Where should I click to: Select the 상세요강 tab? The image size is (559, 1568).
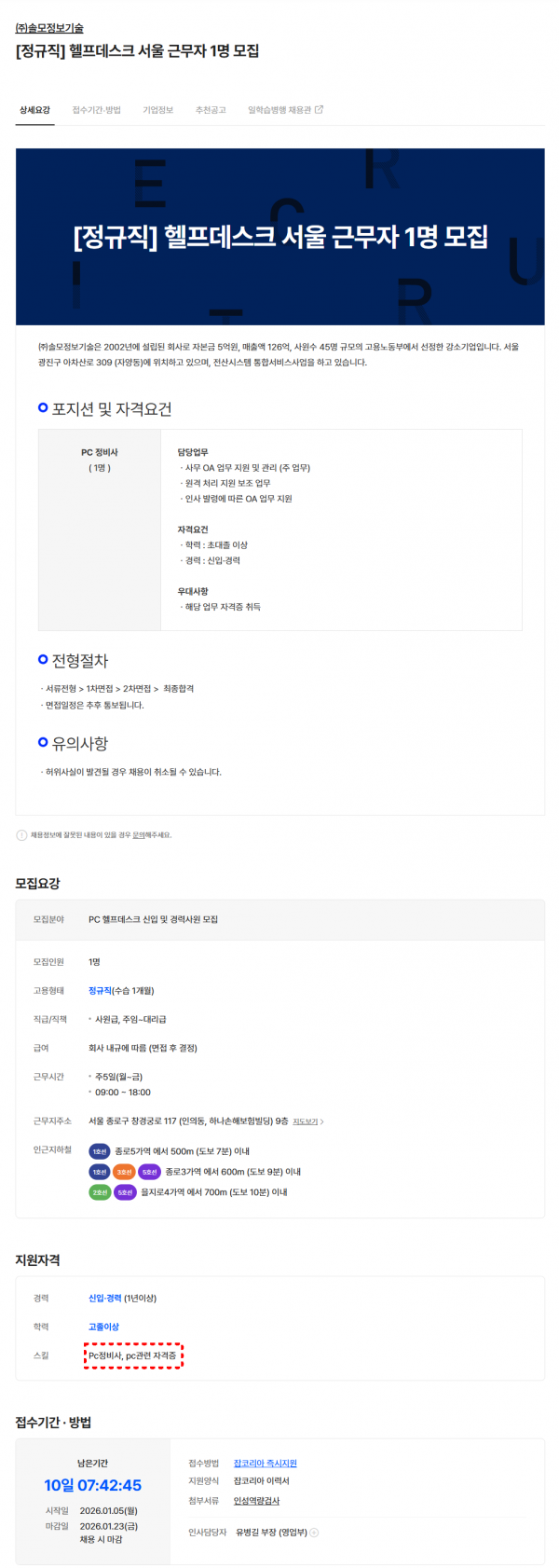(x=34, y=110)
